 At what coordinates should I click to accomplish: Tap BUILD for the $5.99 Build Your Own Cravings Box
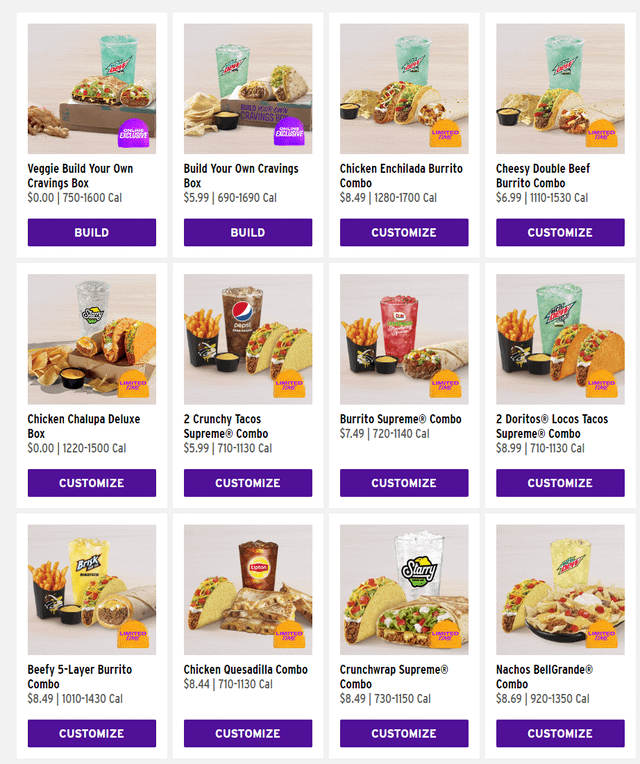coord(248,232)
